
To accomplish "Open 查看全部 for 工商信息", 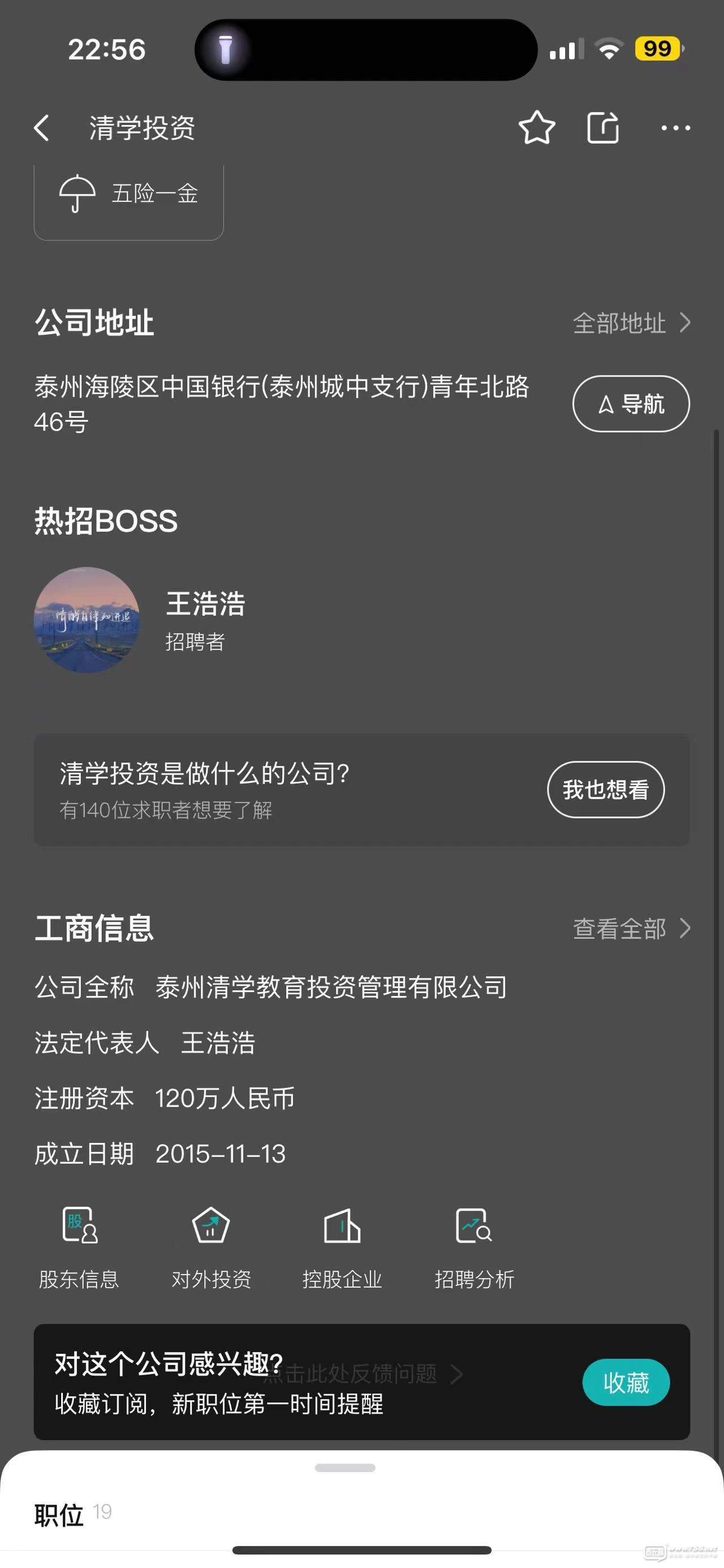I will pos(631,928).
